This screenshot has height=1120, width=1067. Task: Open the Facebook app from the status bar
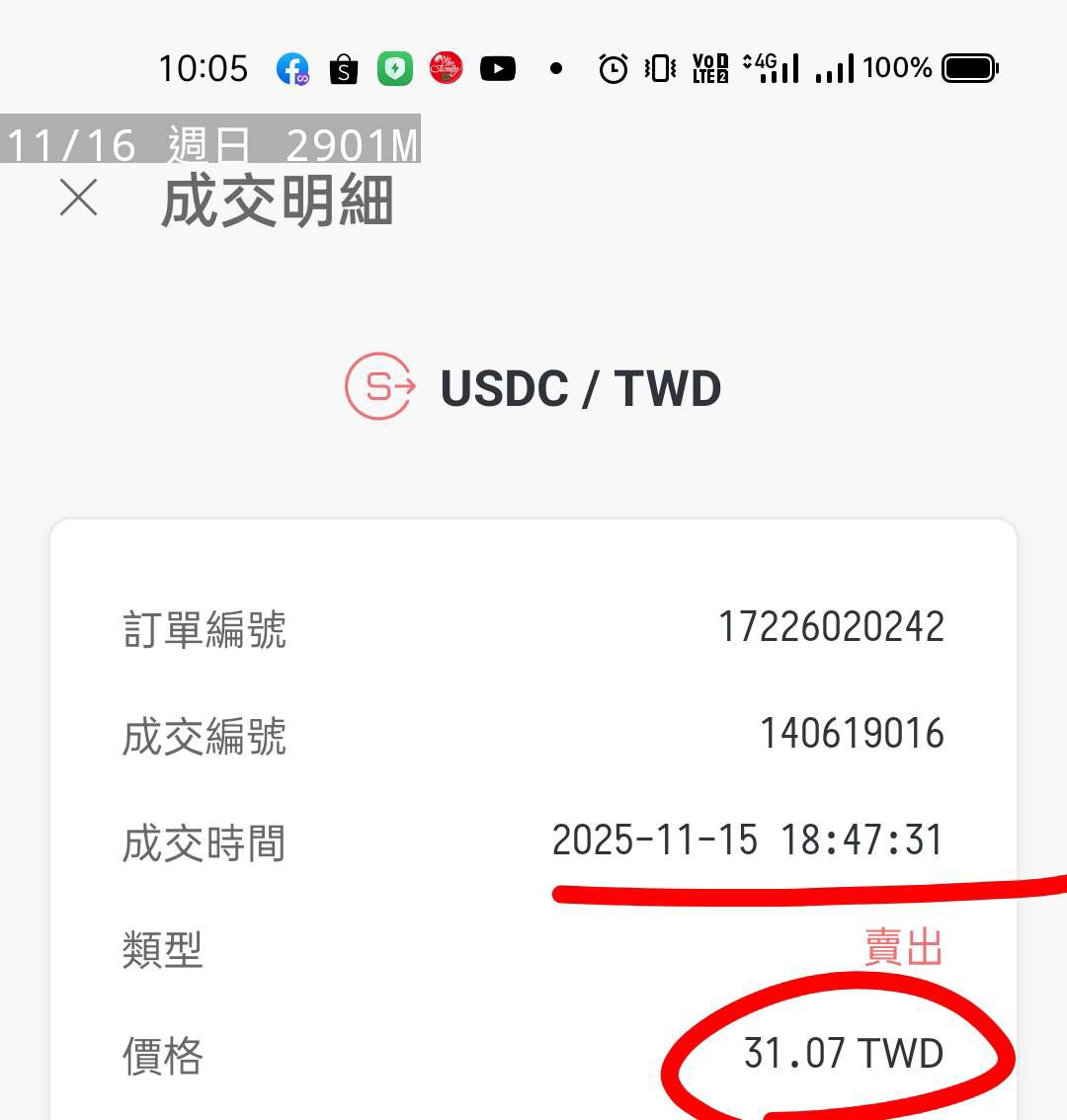[x=290, y=68]
